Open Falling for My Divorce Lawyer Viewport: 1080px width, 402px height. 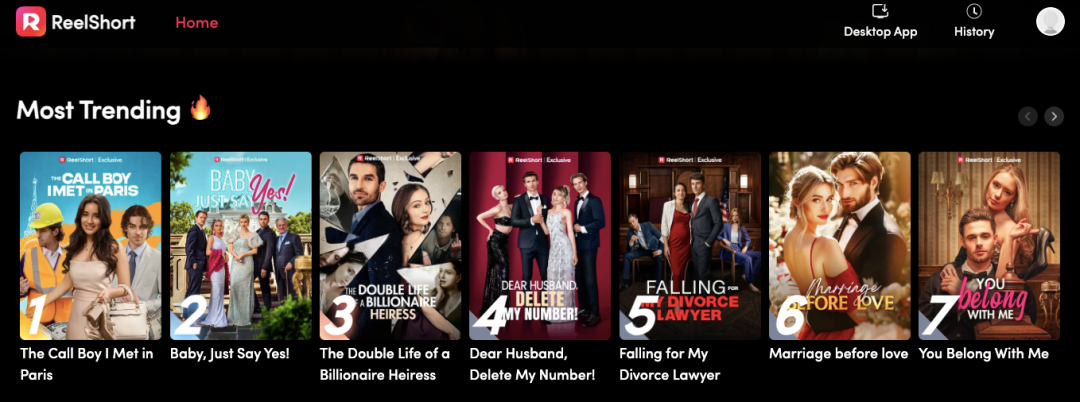pos(690,245)
